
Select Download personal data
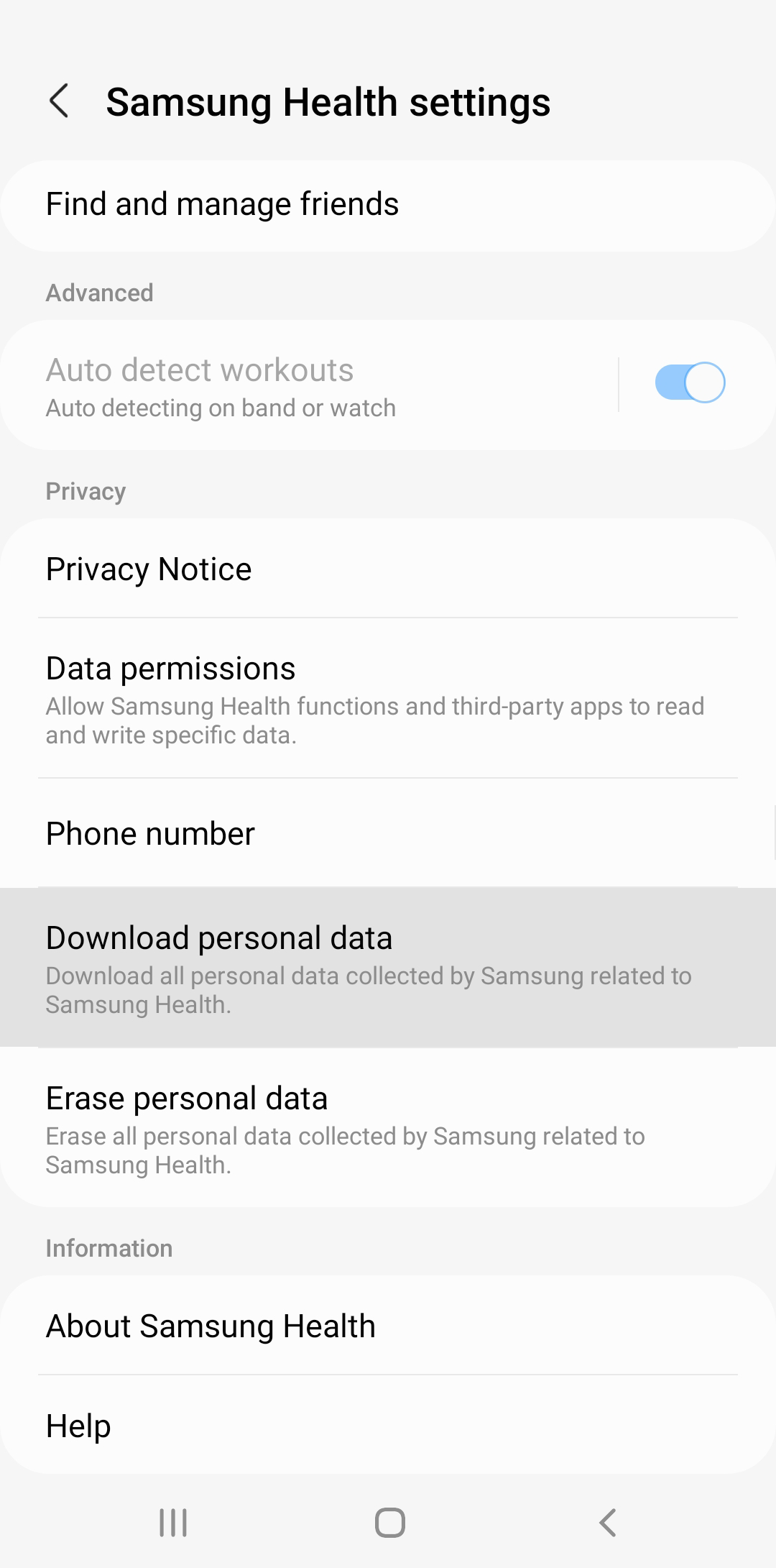[x=388, y=968]
